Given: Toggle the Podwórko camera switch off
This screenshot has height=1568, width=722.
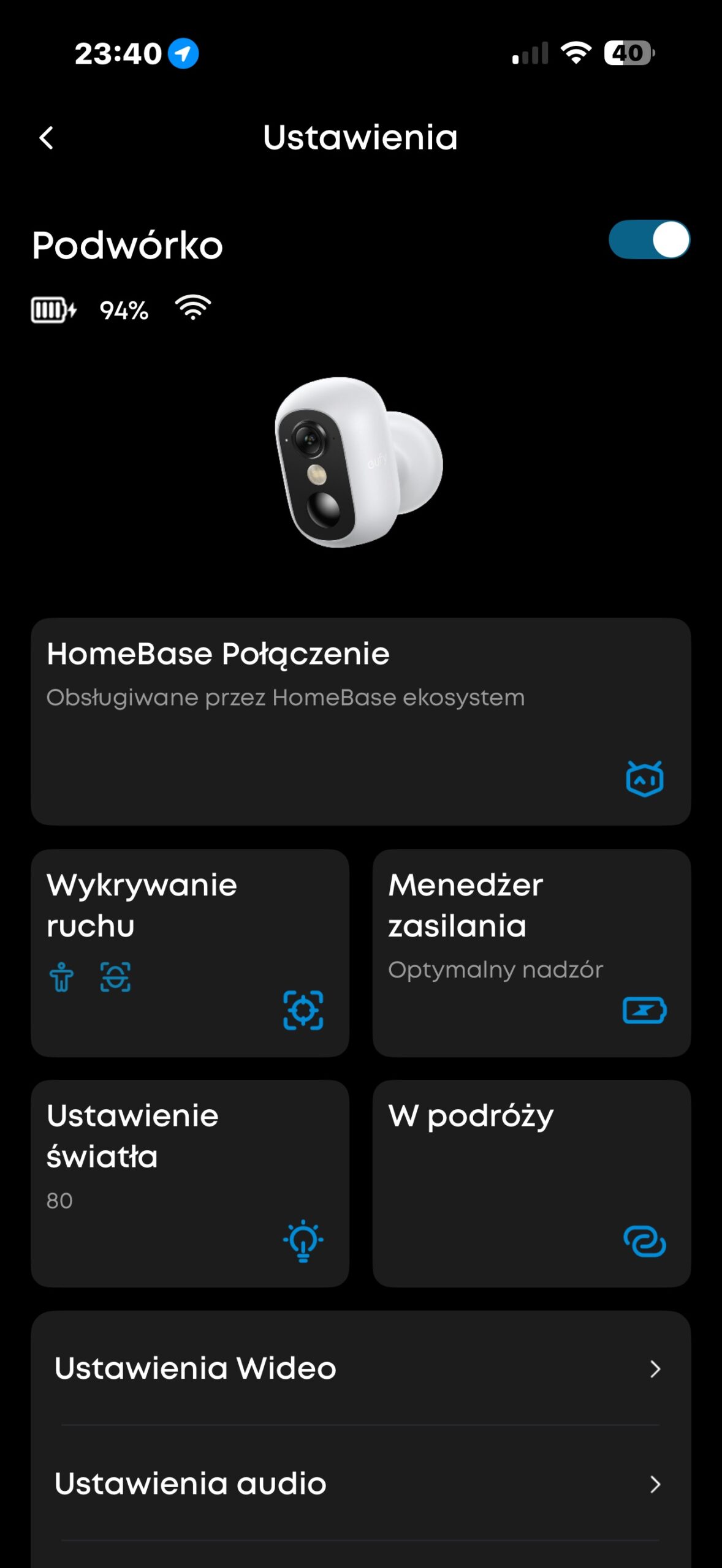Looking at the screenshot, I should click(648, 239).
